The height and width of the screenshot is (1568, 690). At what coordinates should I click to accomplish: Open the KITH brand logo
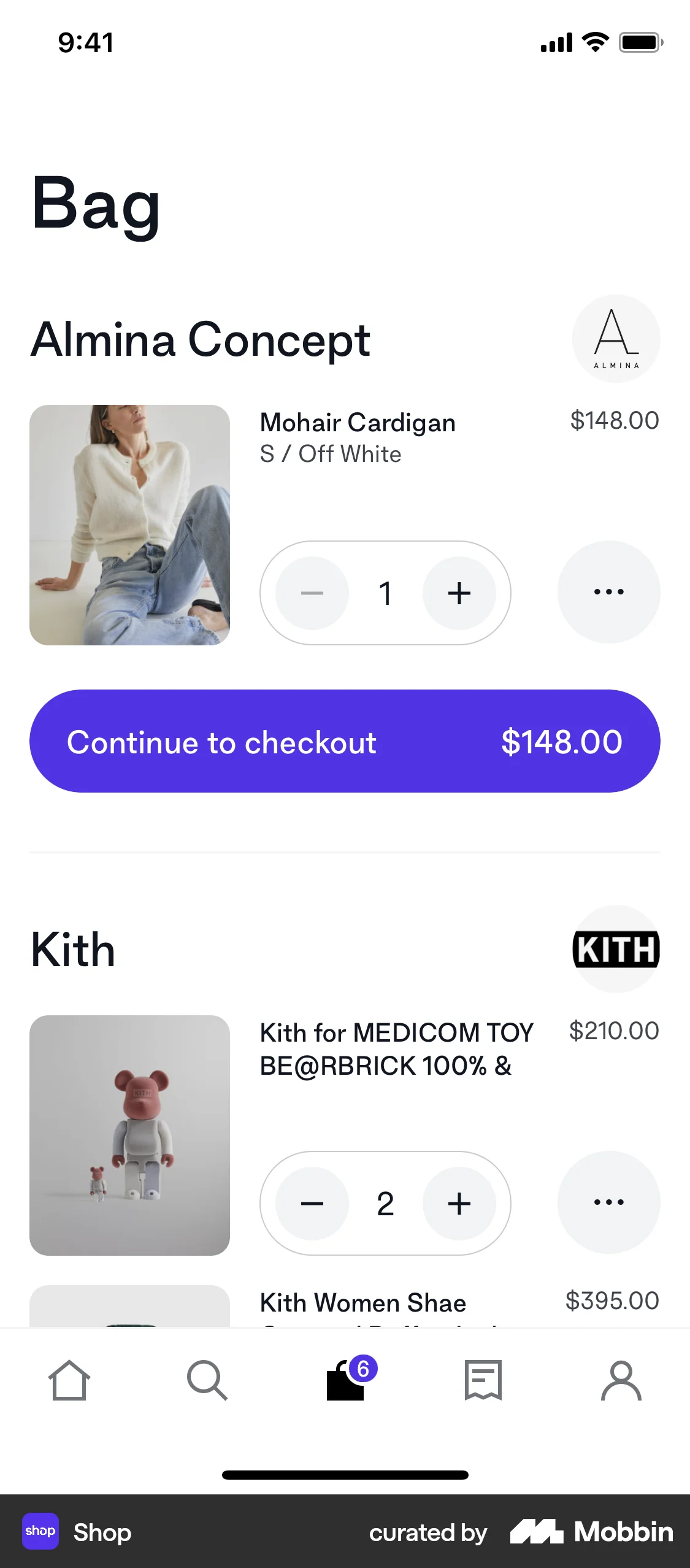point(616,949)
